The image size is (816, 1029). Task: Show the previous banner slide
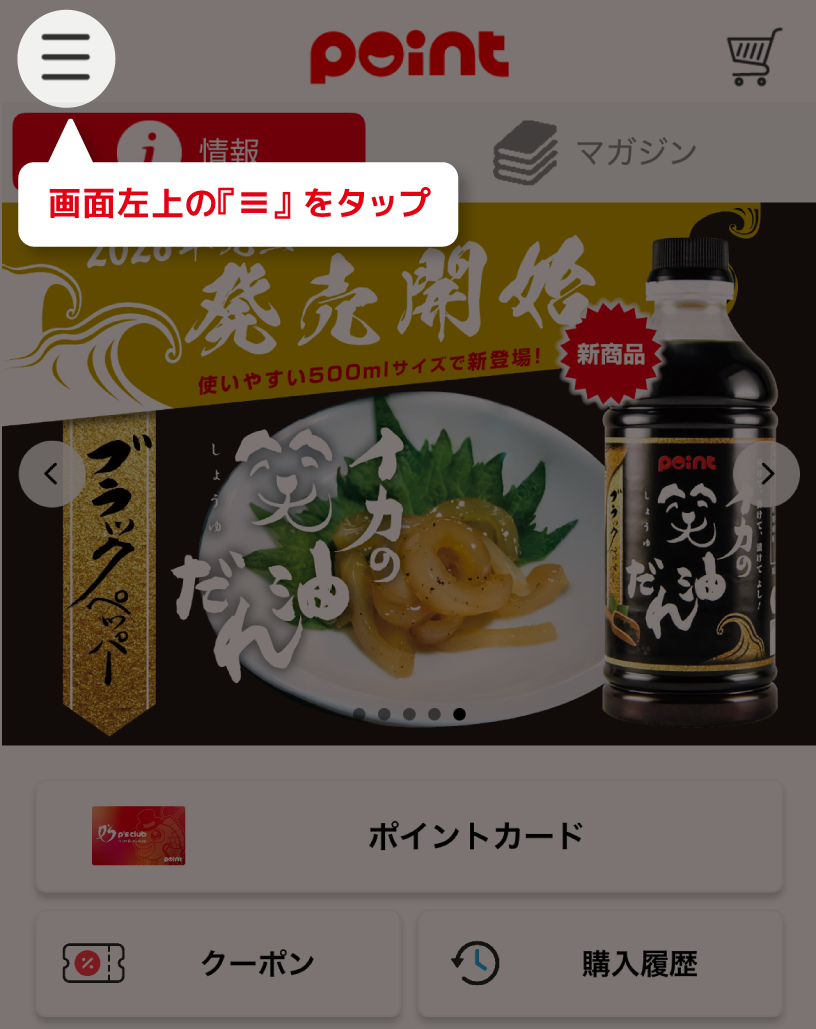coord(51,474)
